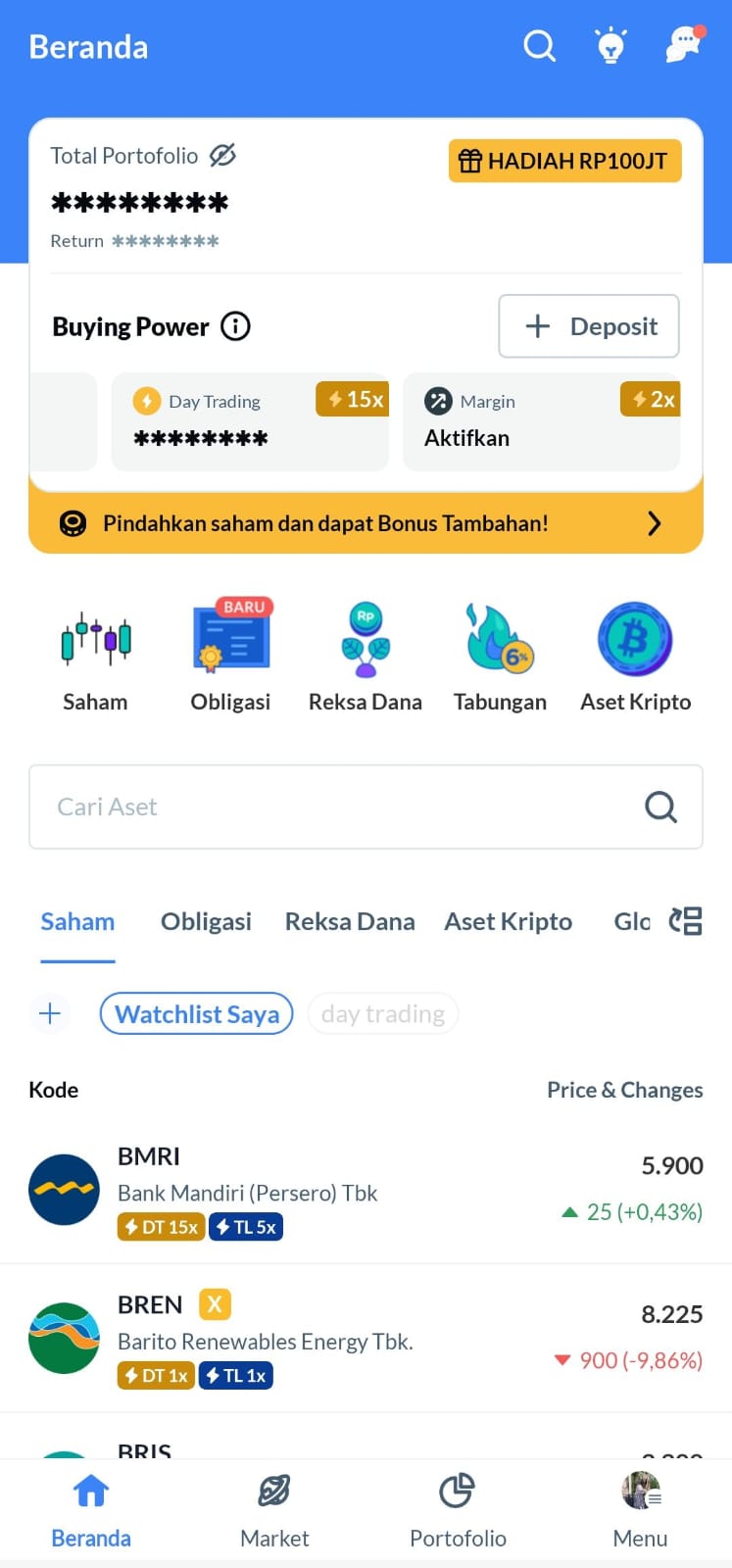Open the chat messages icon
The image size is (732, 1568).
pos(684,45)
